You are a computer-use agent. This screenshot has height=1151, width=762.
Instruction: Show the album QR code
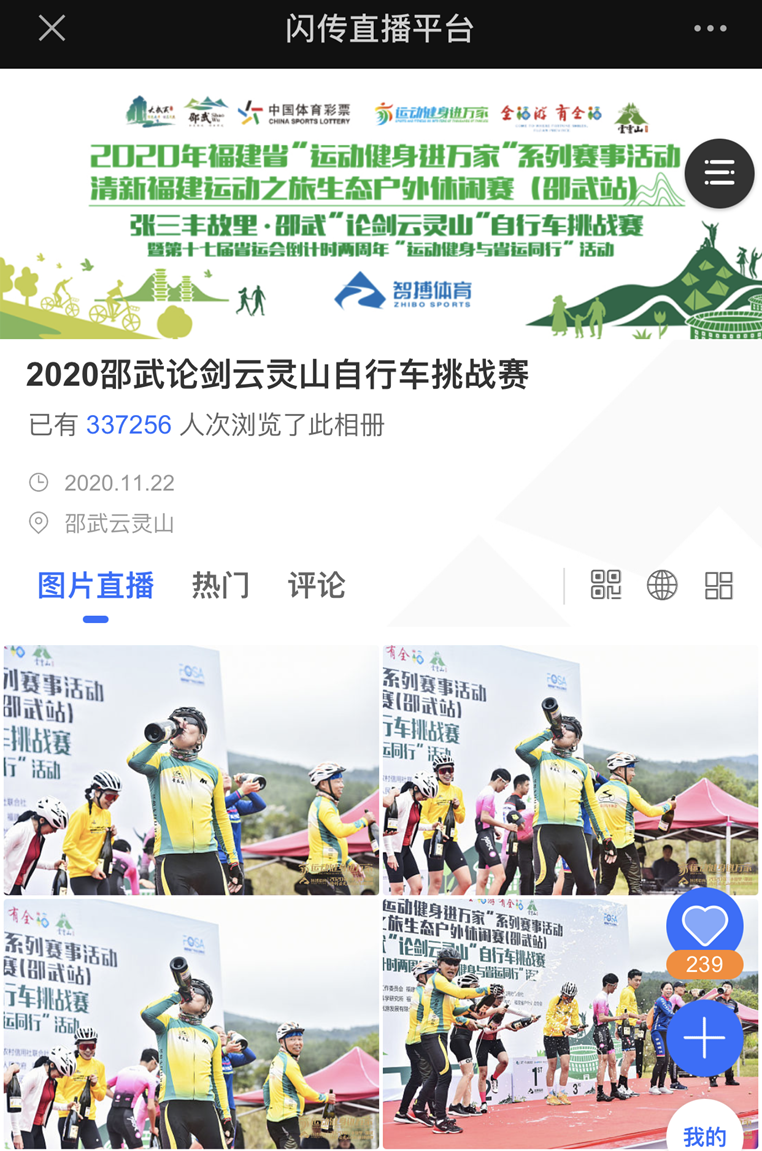click(606, 585)
